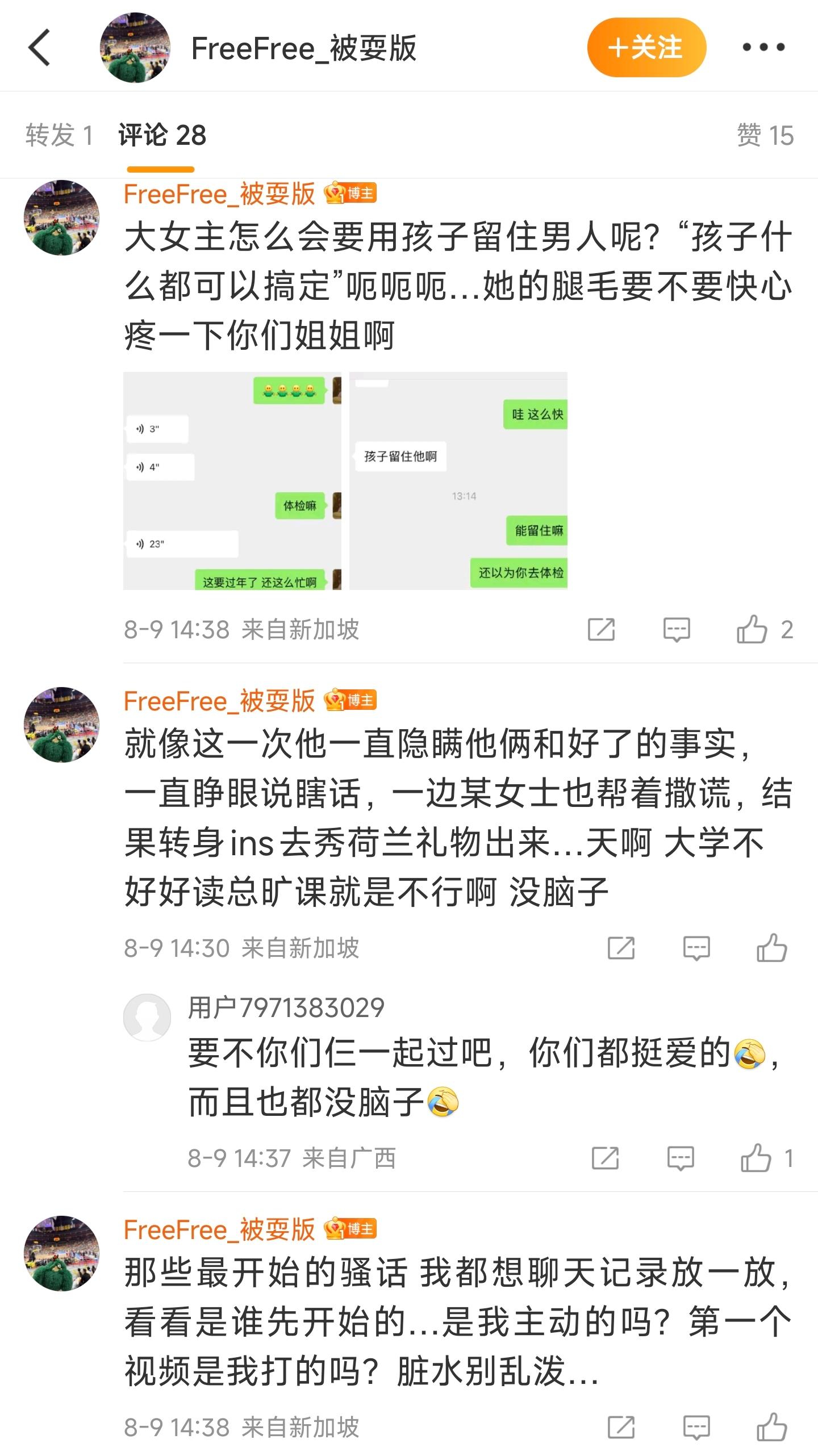
Task: Like the reply from 用户7971383029
Action: [756, 1158]
